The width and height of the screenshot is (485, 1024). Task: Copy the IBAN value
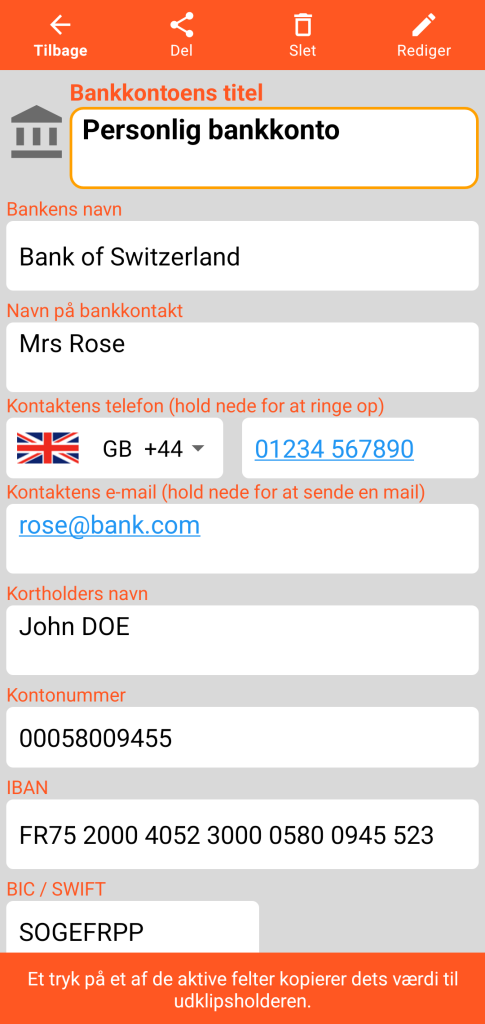[242, 835]
